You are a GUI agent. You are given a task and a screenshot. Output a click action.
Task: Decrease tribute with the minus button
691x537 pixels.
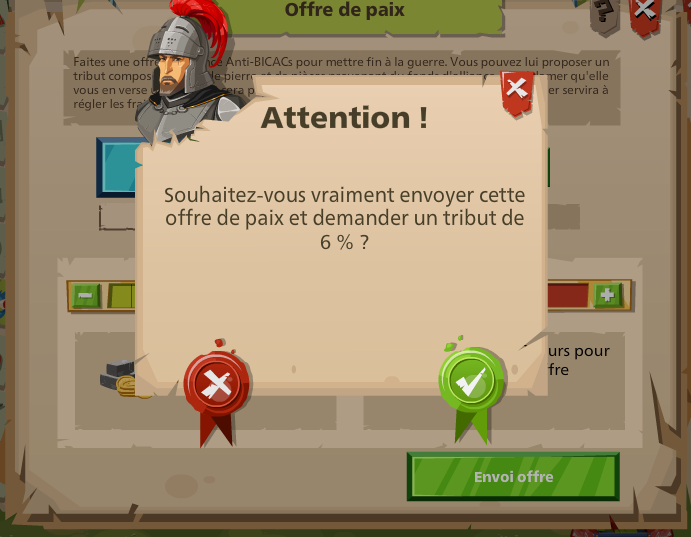click(86, 295)
